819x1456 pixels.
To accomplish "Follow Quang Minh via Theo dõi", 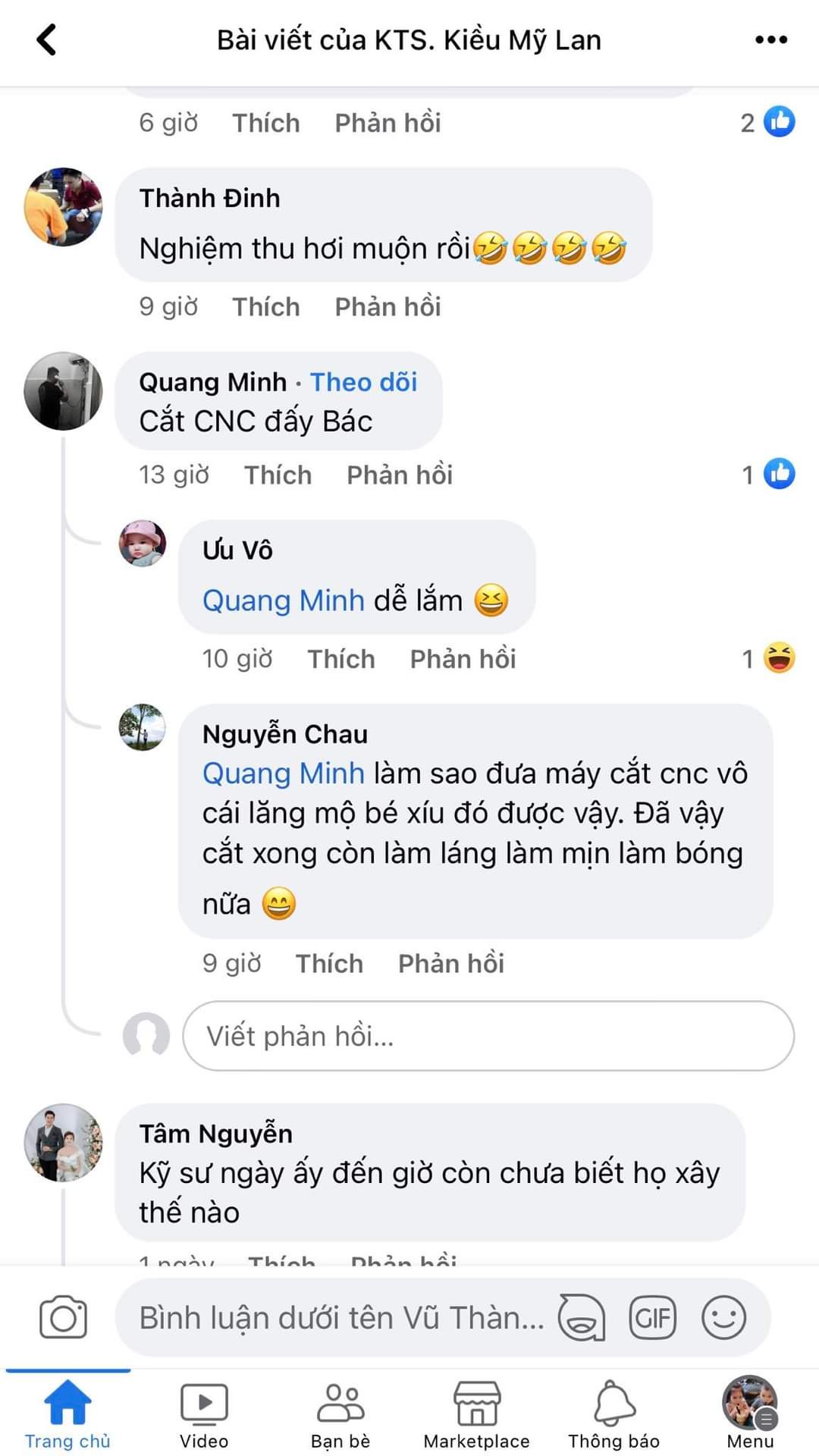I will (x=363, y=382).
